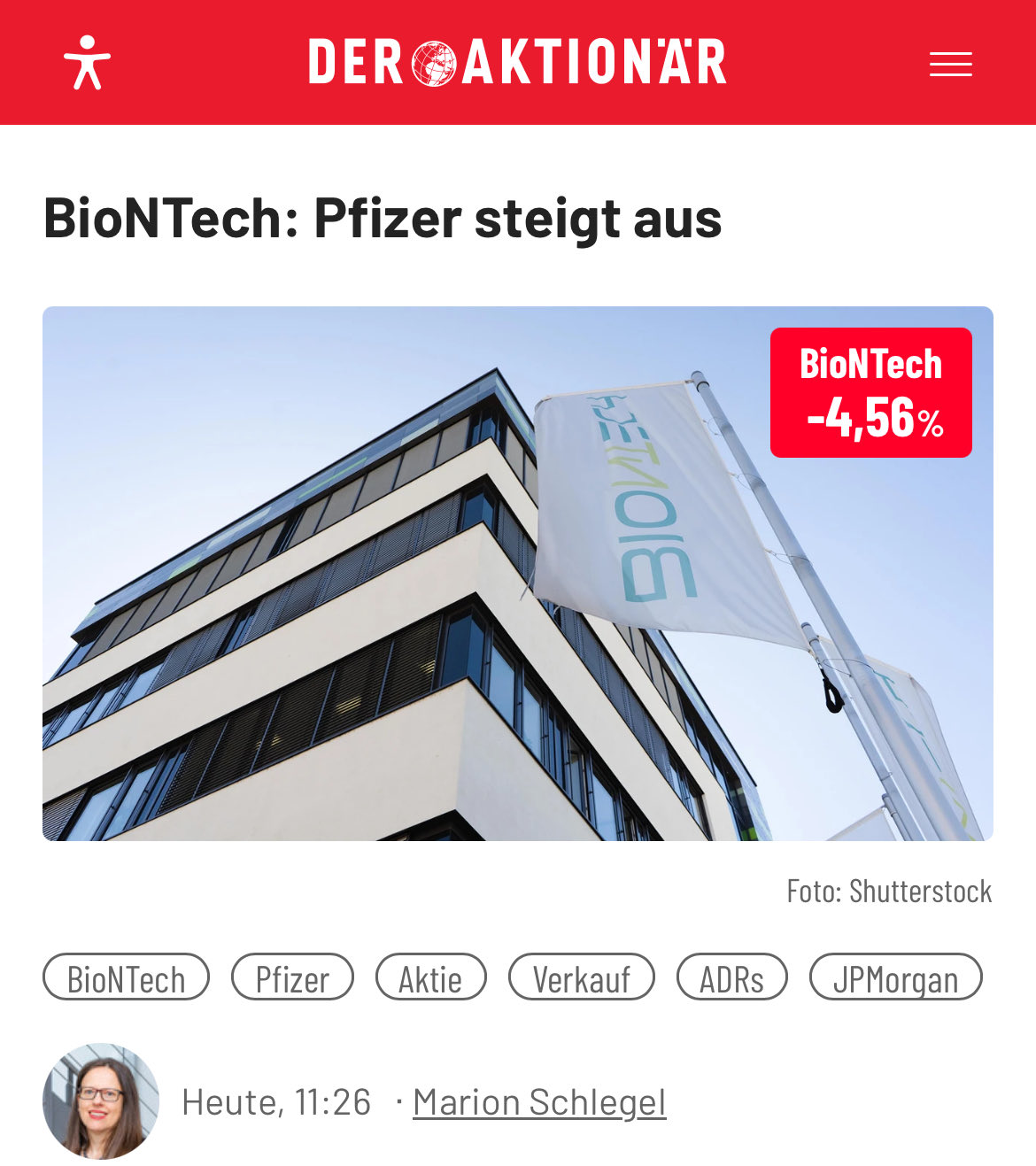
Task: Open the BioNTech -4,56% stock badge
Action: coord(870,392)
